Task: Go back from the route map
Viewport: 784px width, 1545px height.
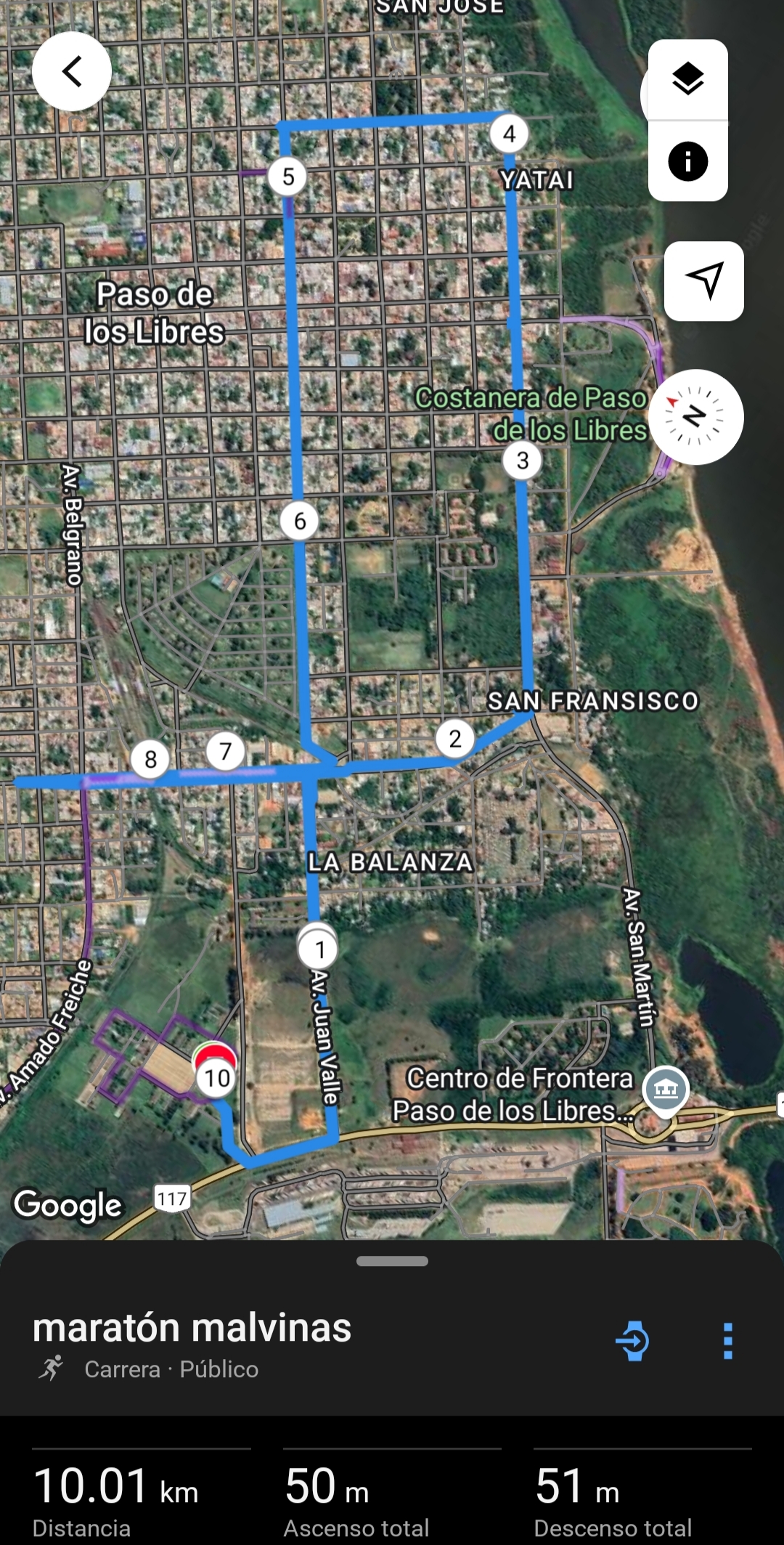Action: (72, 71)
